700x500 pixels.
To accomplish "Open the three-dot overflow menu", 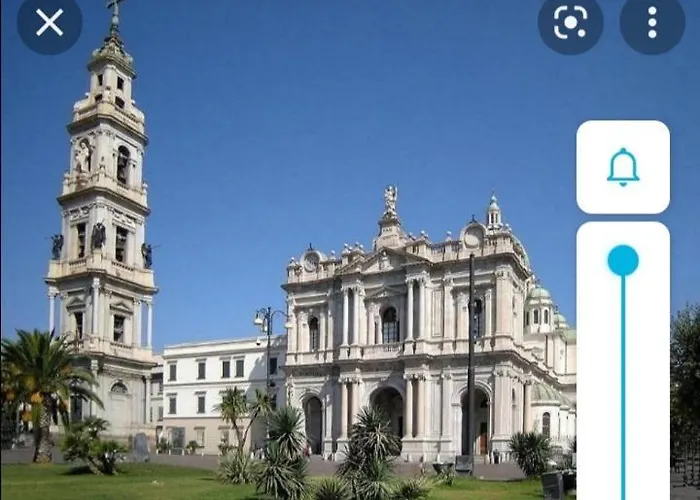I will pyautogui.click(x=652, y=22).
